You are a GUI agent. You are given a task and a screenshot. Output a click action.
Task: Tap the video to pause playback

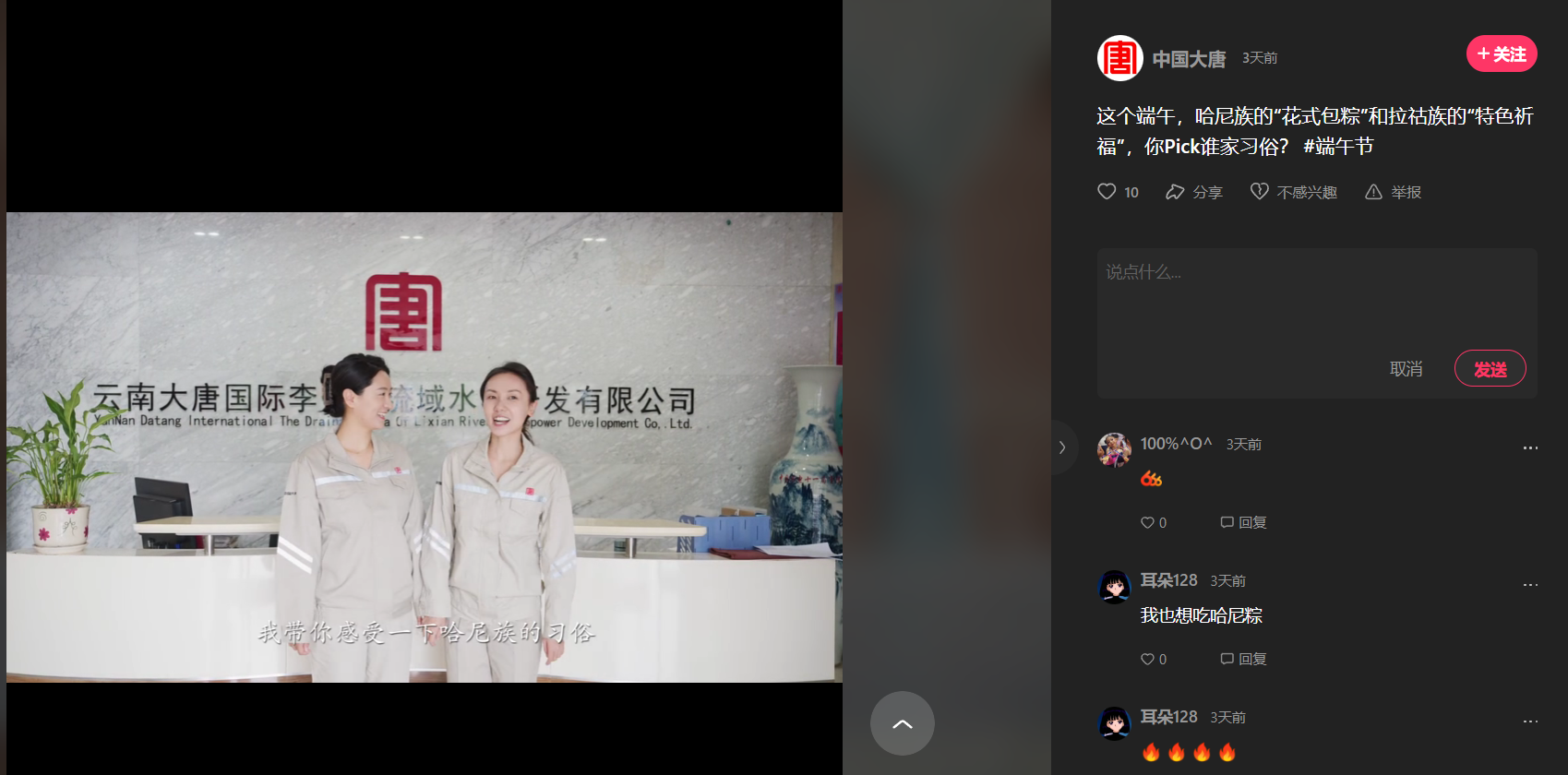click(425, 447)
